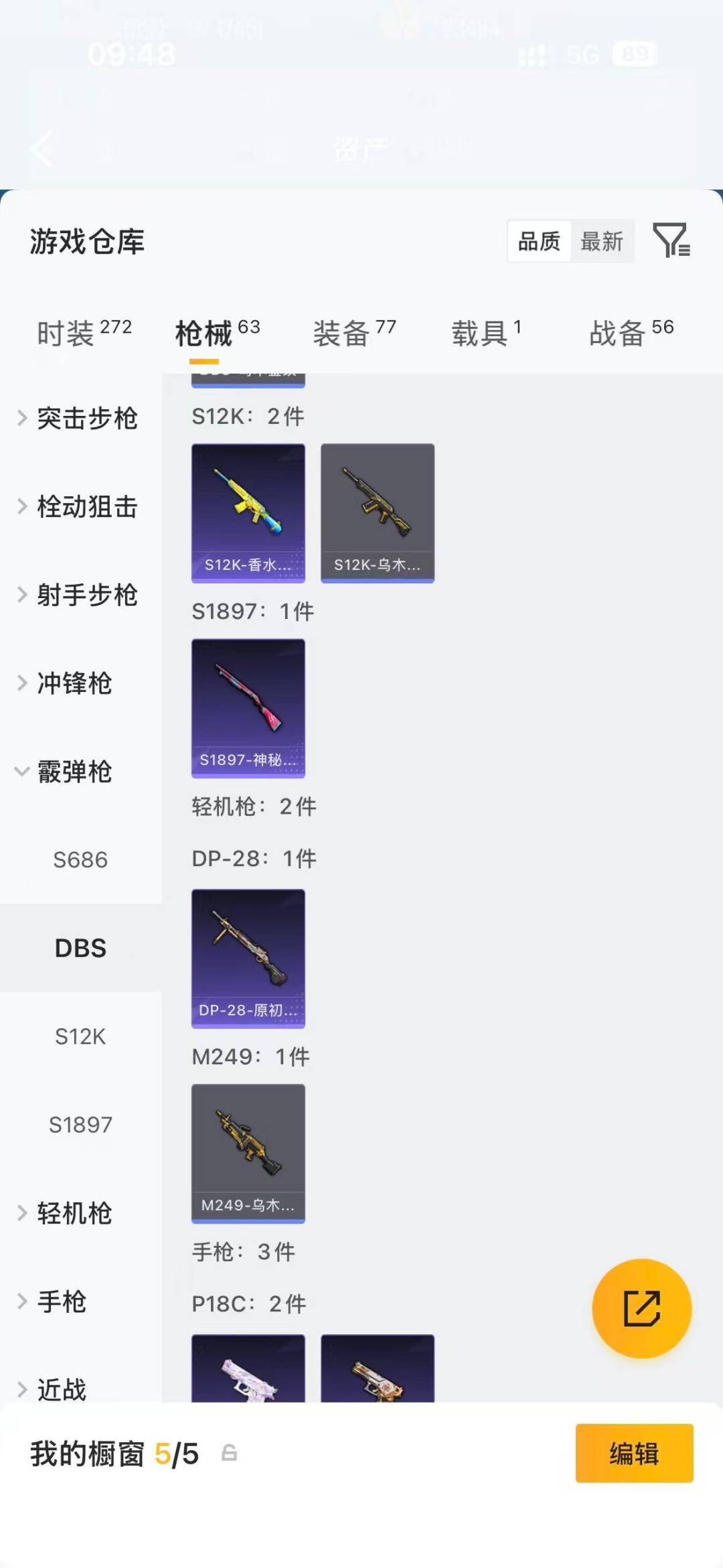Viewport: 723px width, 1568px height.
Task: Collapse the 霰弹枪 category
Action: click(74, 772)
